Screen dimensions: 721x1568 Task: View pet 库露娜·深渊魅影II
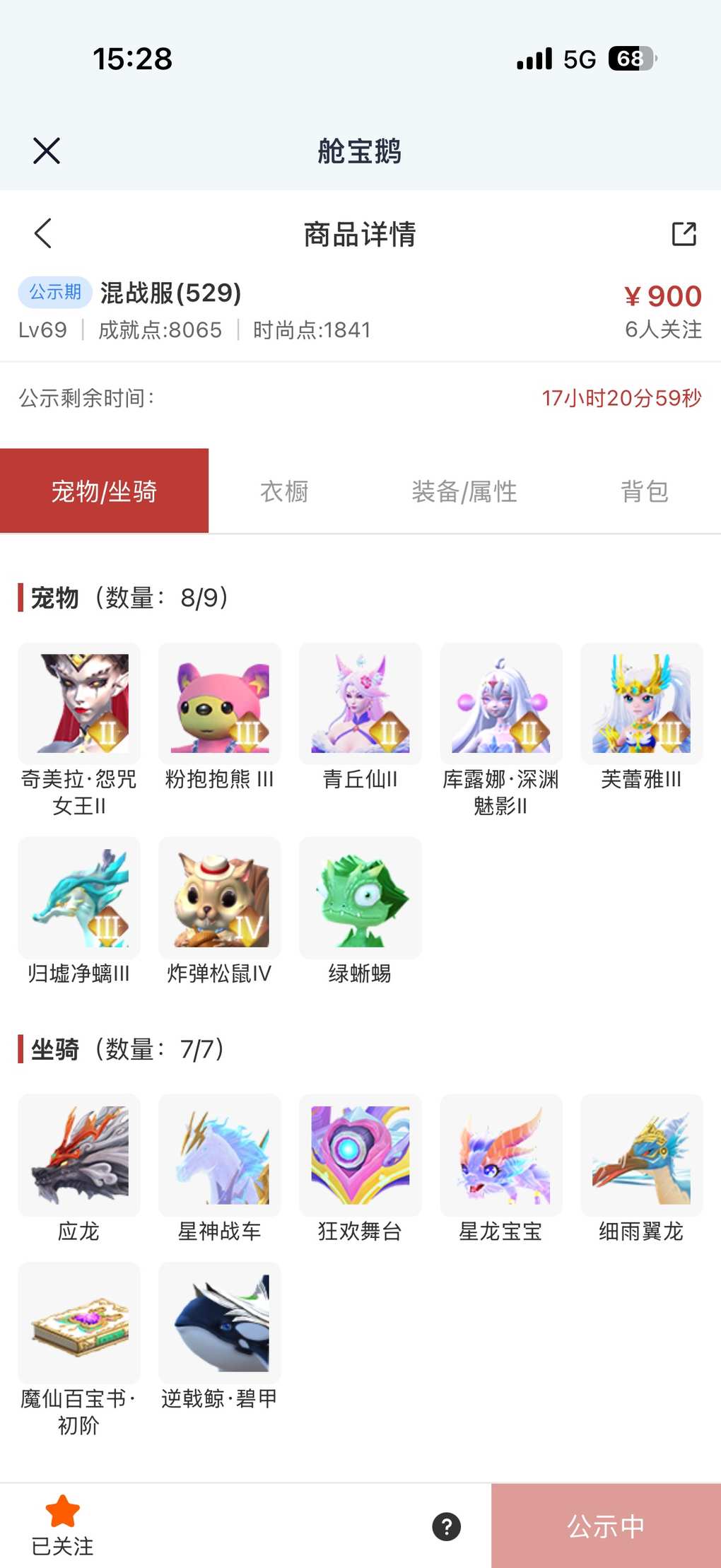(501, 703)
